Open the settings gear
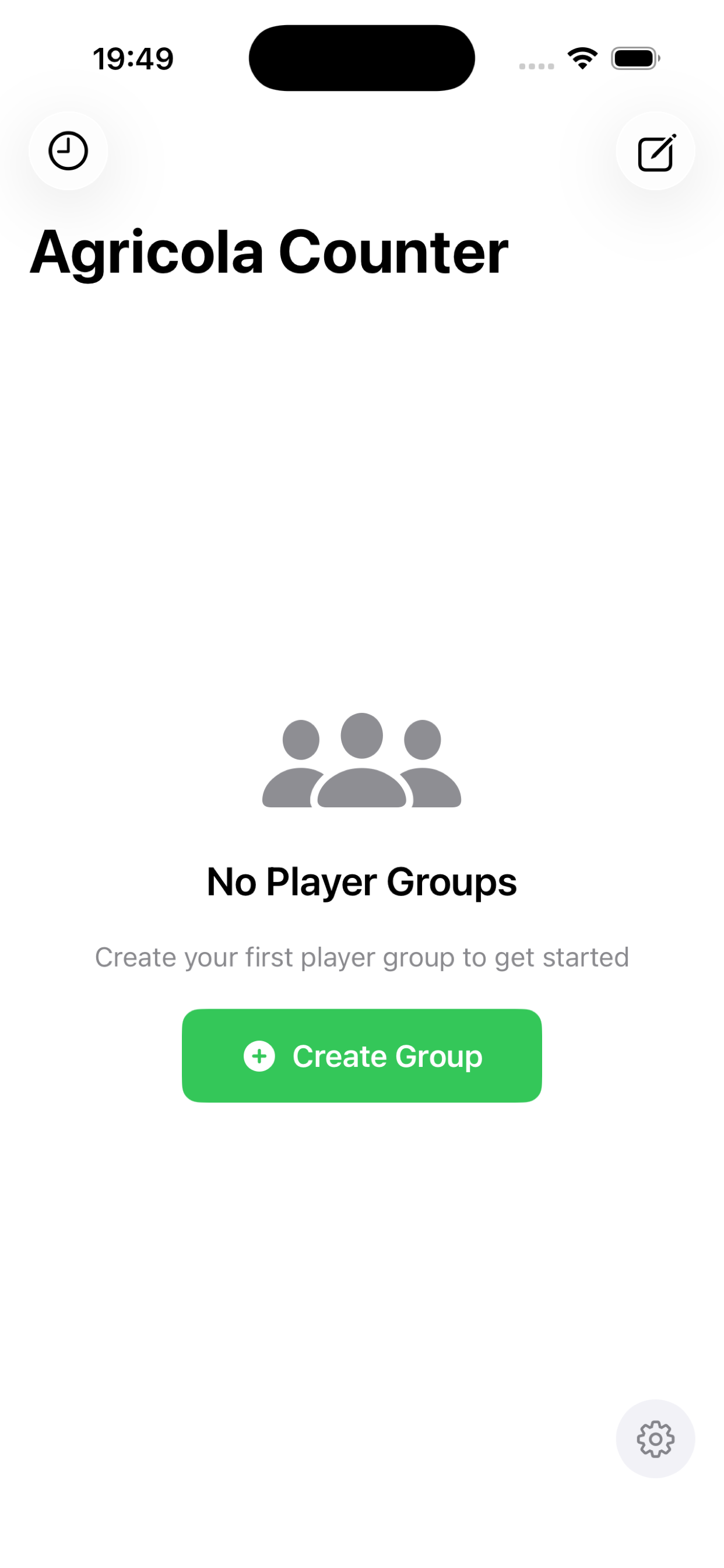724x1568 pixels. [655, 1439]
